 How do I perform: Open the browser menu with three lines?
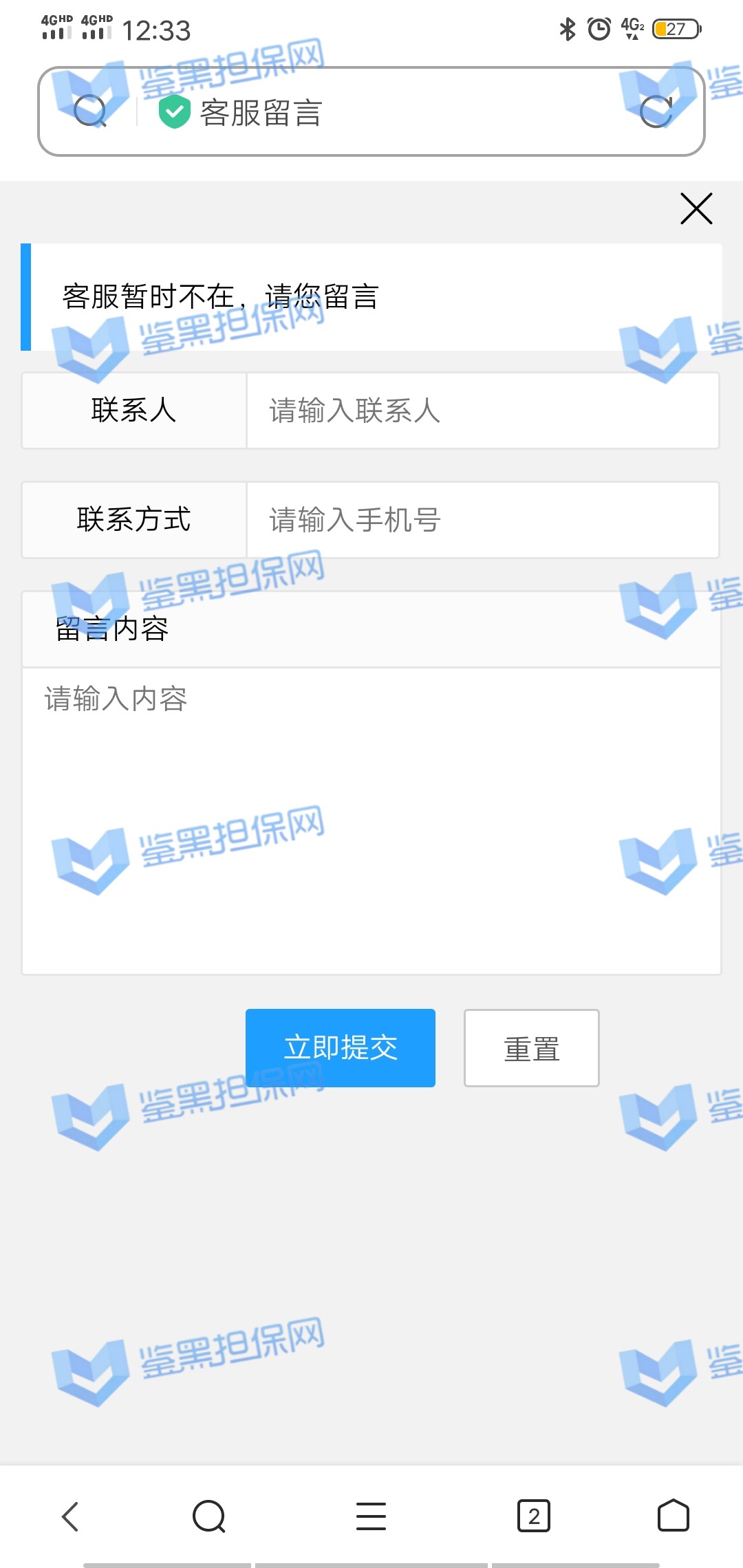[x=371, y=1516]
